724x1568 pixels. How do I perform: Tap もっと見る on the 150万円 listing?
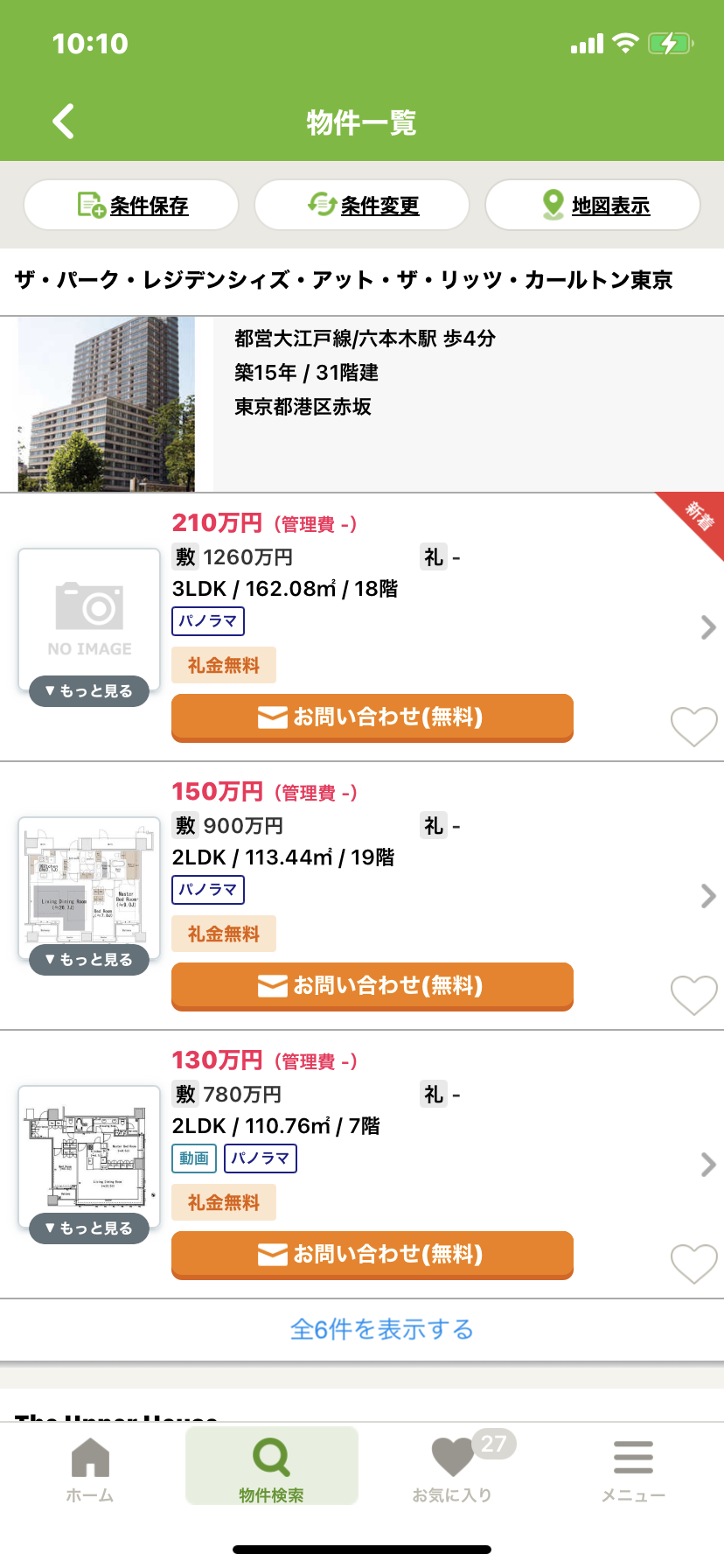89,960
